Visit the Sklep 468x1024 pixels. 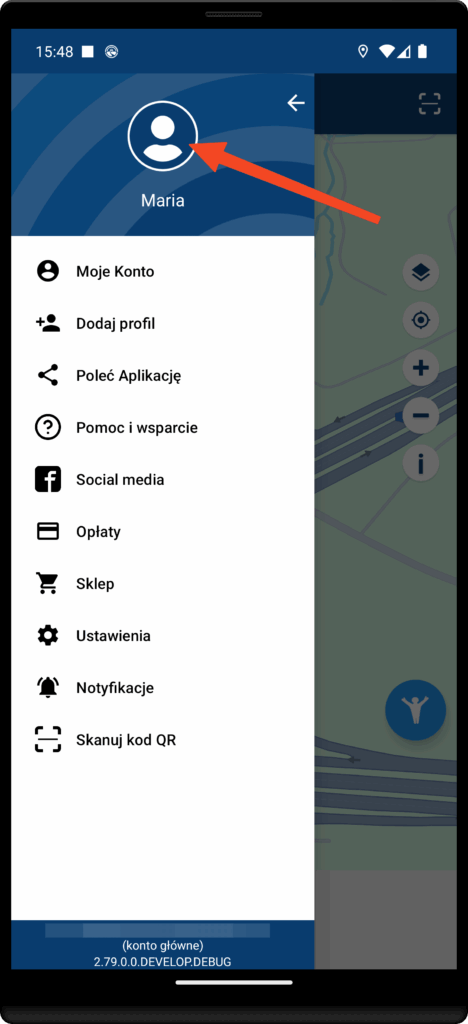coord(163,584)
